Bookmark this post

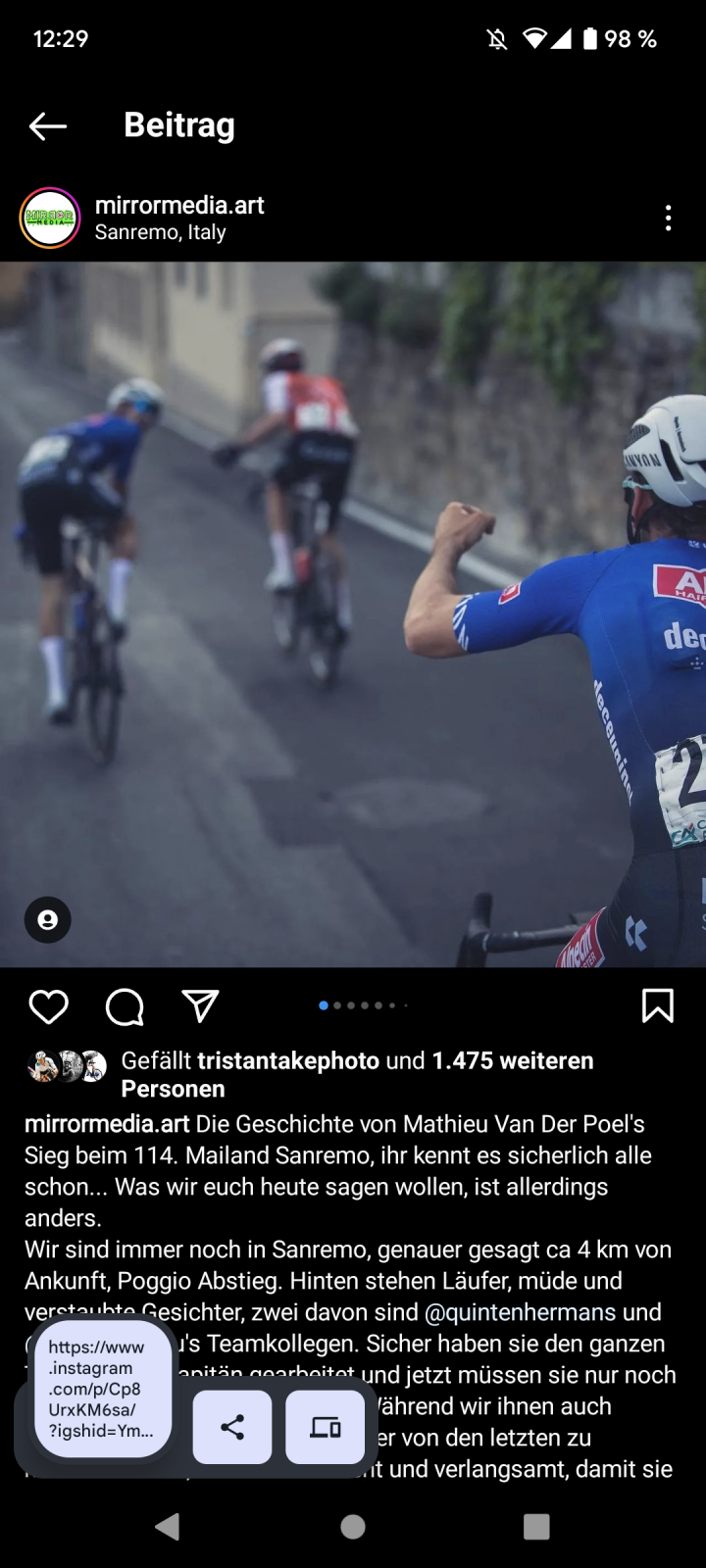pos(657,1005)
